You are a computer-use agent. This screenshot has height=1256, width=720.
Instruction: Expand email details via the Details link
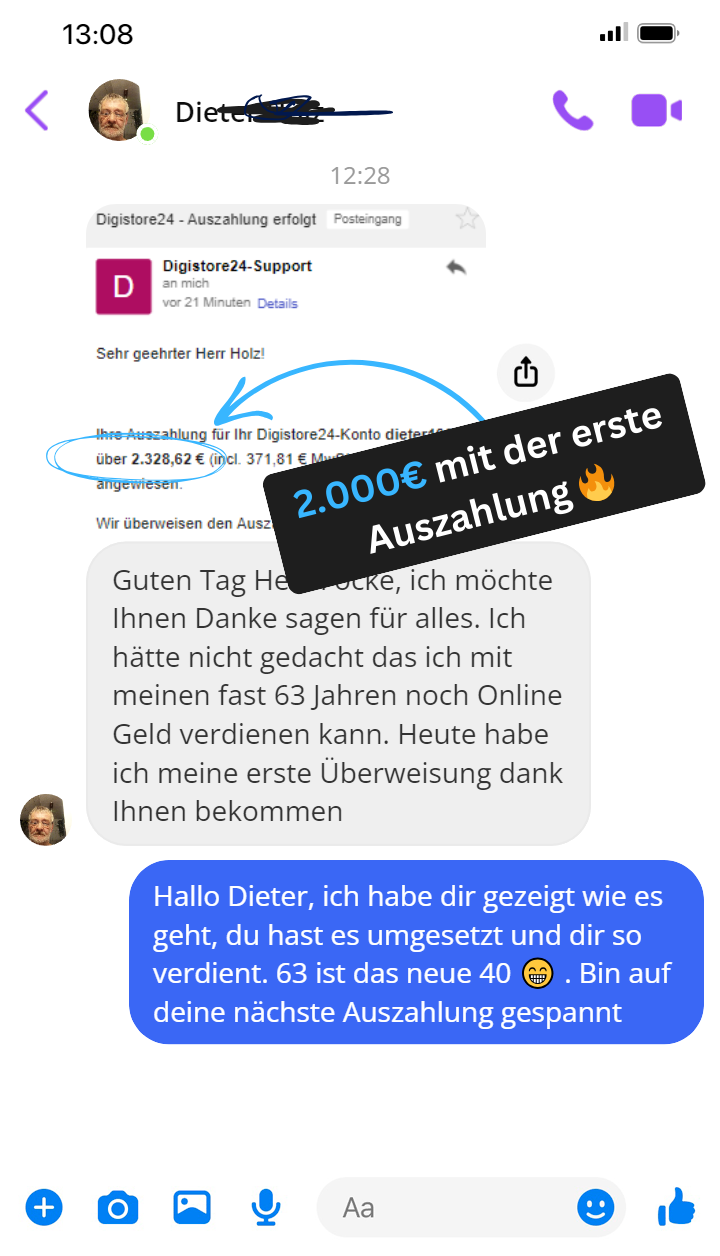click(x=277, y=303)
